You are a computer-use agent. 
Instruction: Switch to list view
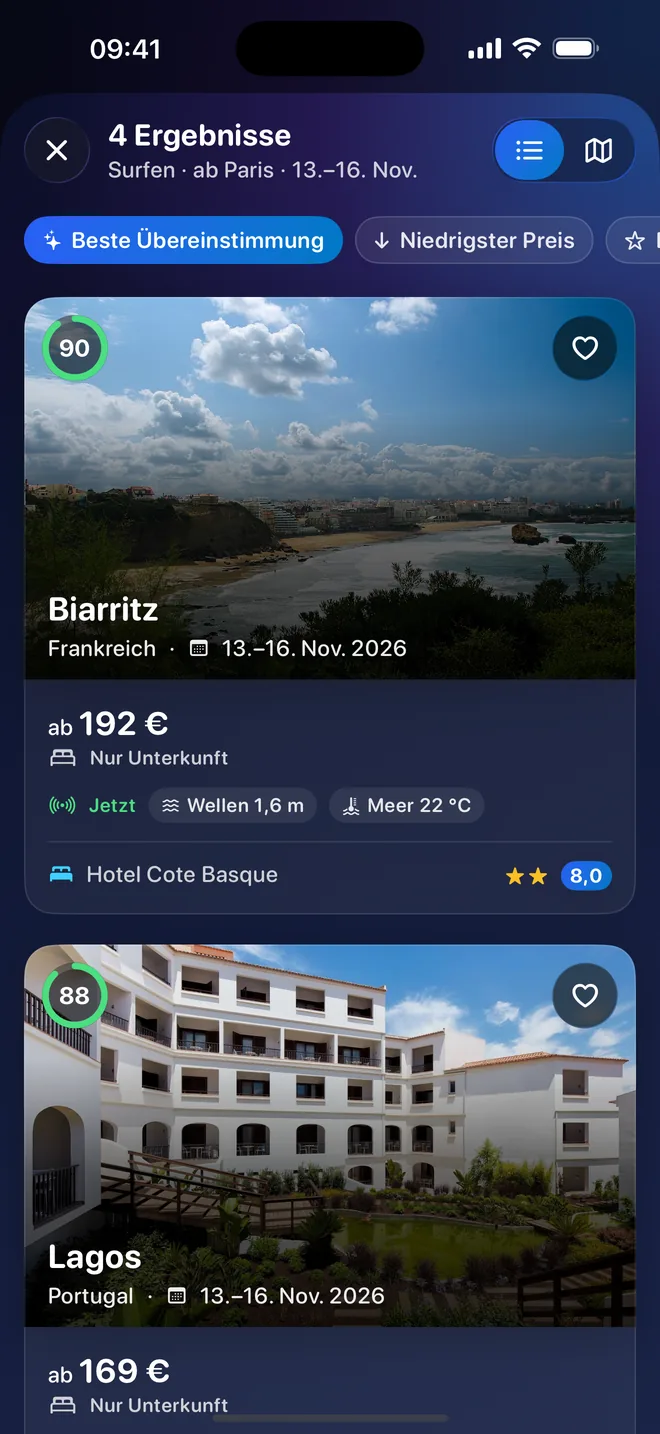point(529,151)
